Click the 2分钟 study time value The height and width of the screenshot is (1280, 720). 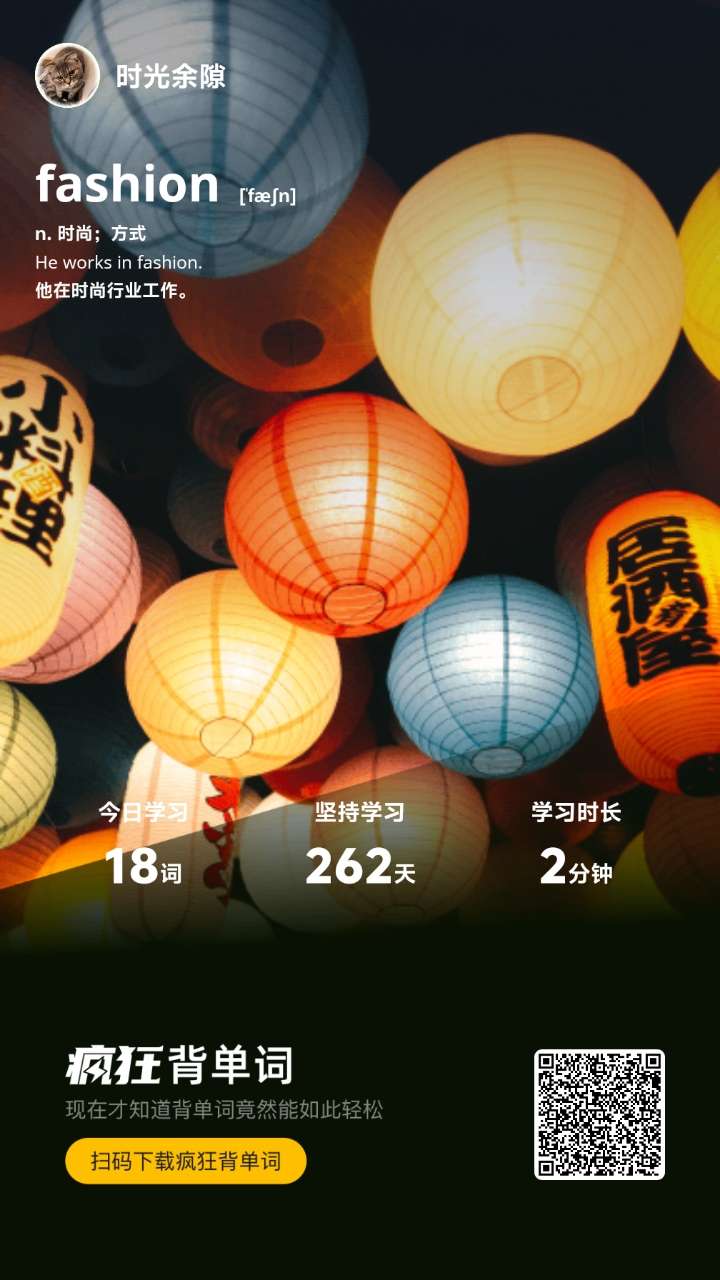point(578,866)
